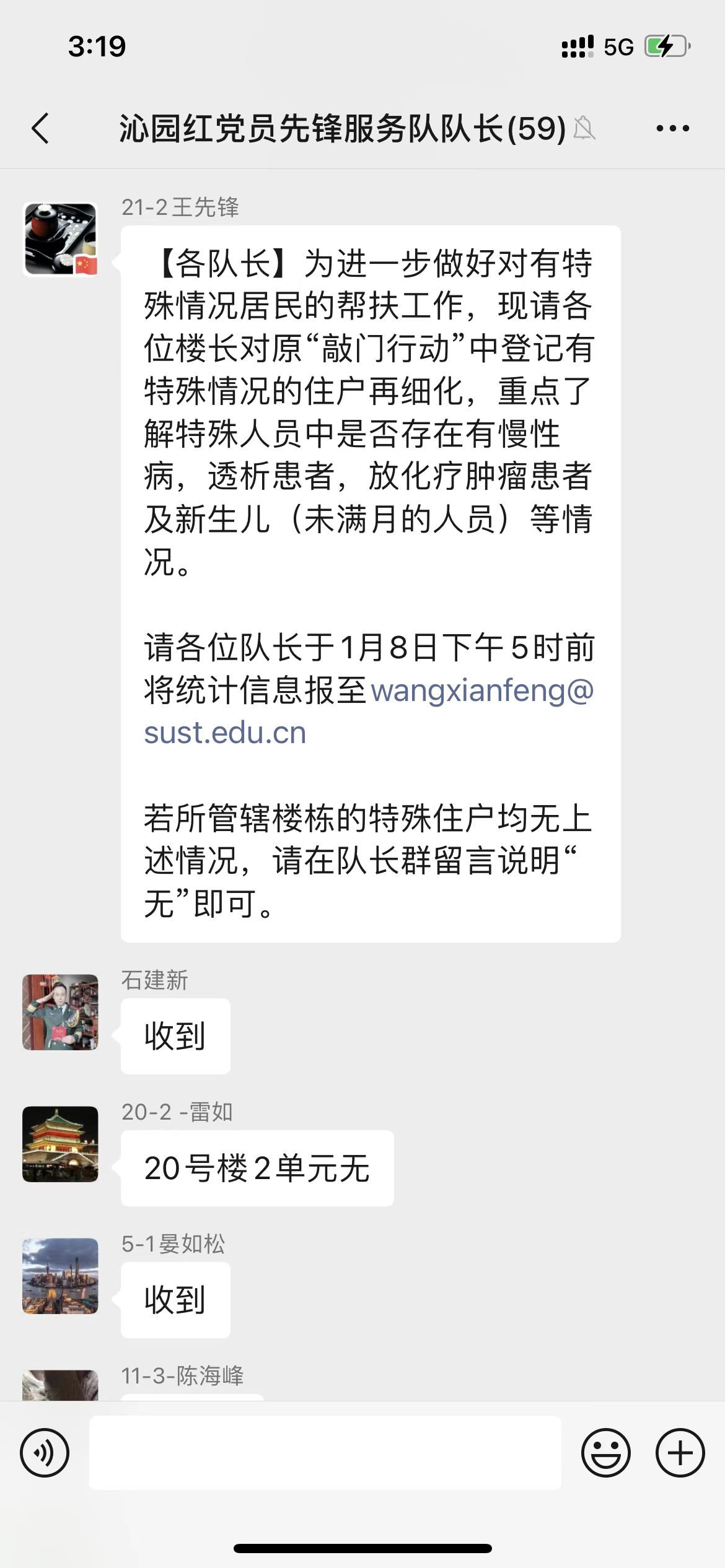
Task: Open the plus attachments menu
Action: point(680,1452)
